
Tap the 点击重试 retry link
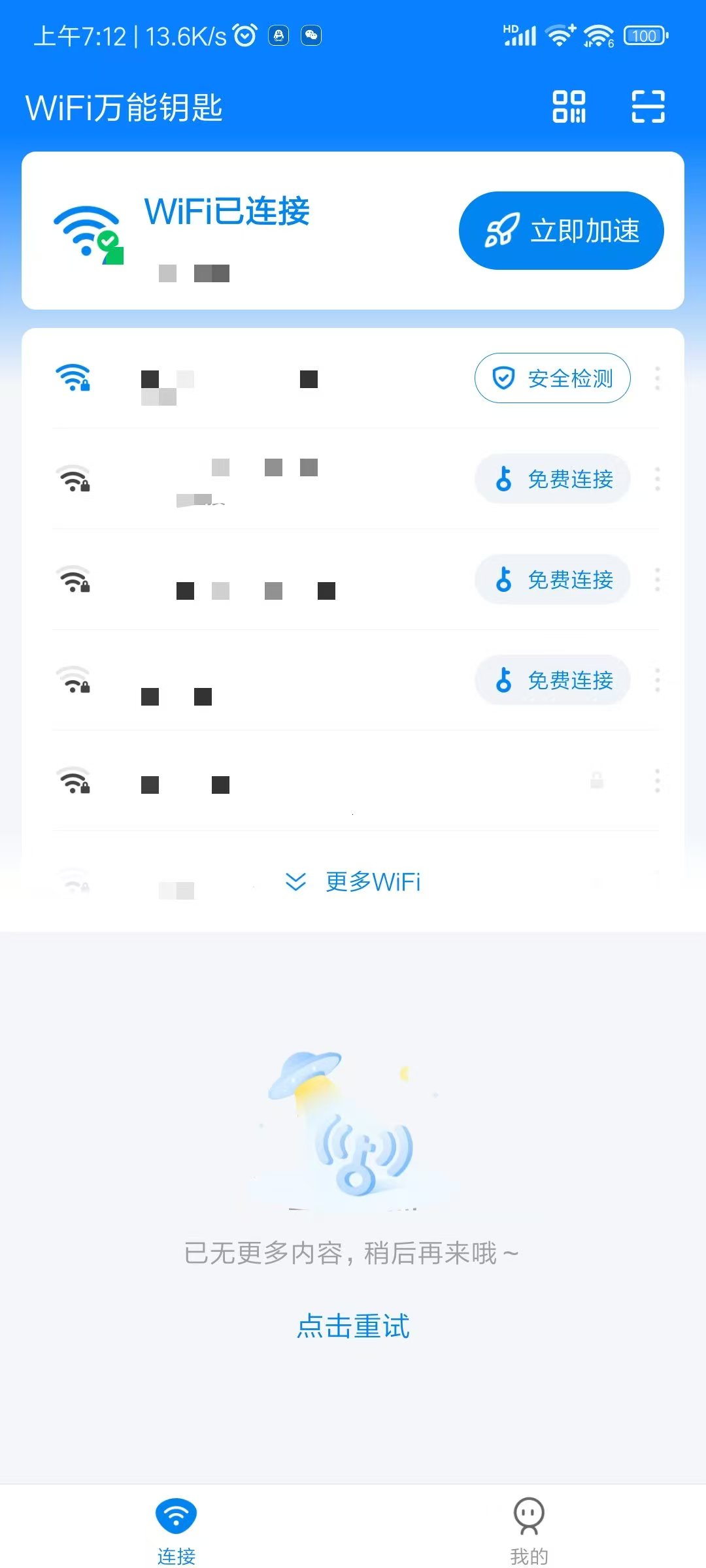(x=353, y=1326)
